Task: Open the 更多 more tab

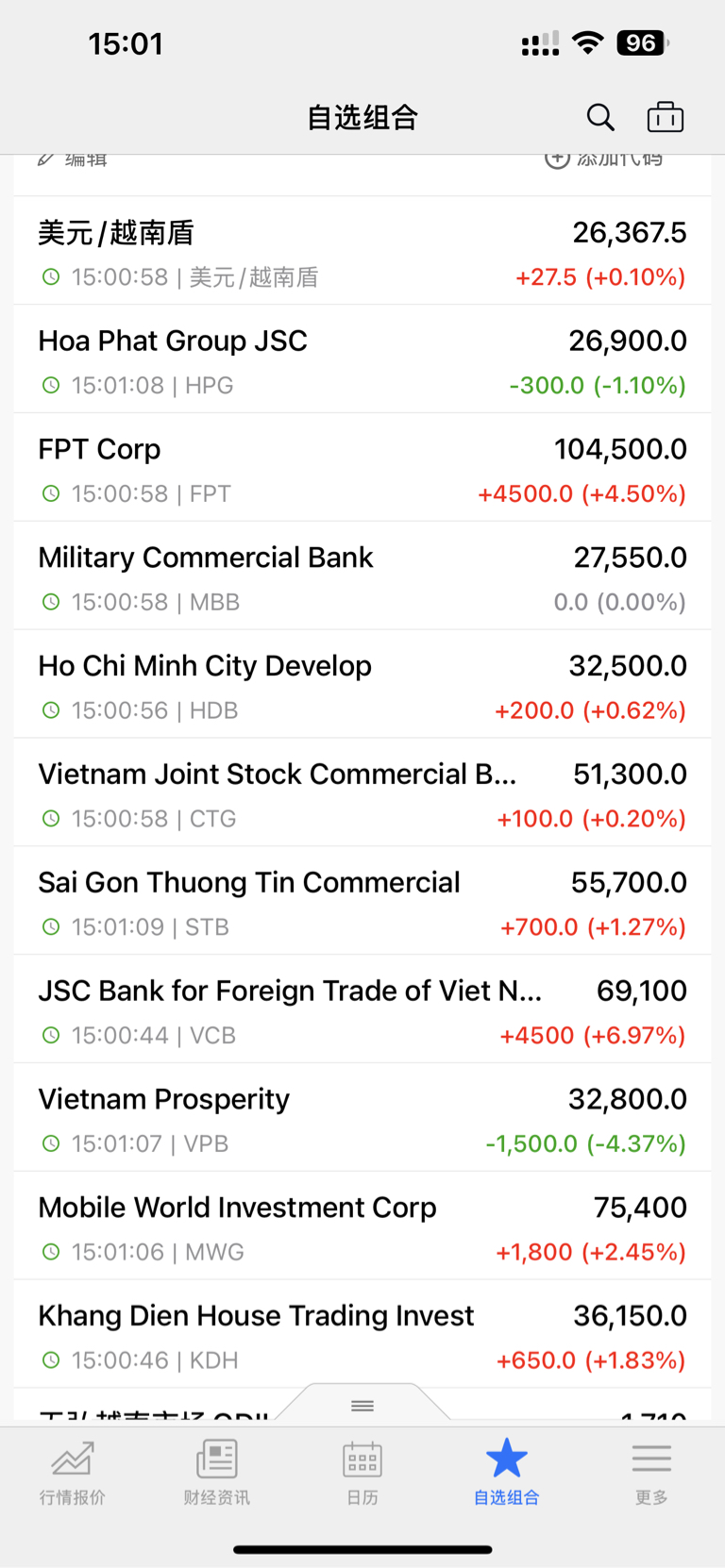Action: tap(651, 1472)
